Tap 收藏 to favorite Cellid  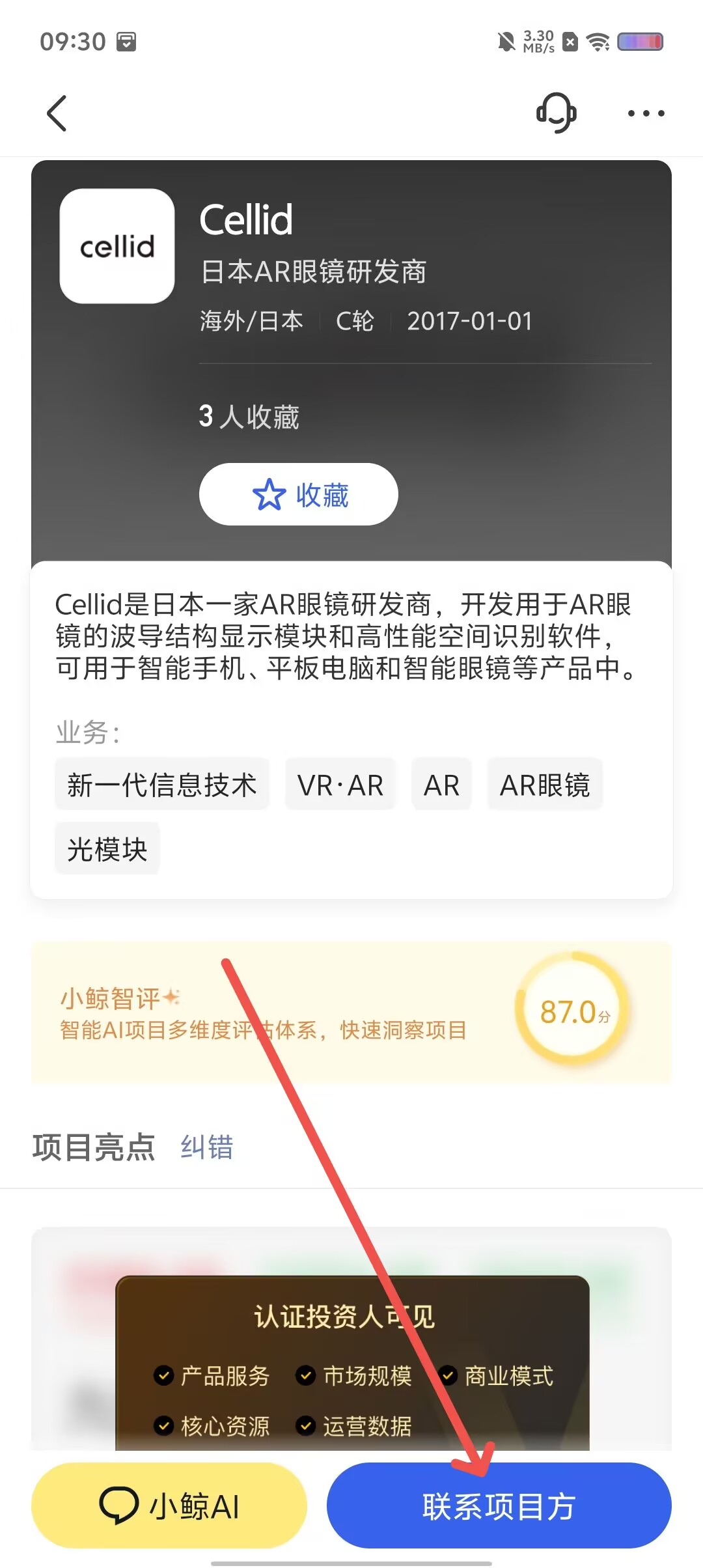(299, 495)
